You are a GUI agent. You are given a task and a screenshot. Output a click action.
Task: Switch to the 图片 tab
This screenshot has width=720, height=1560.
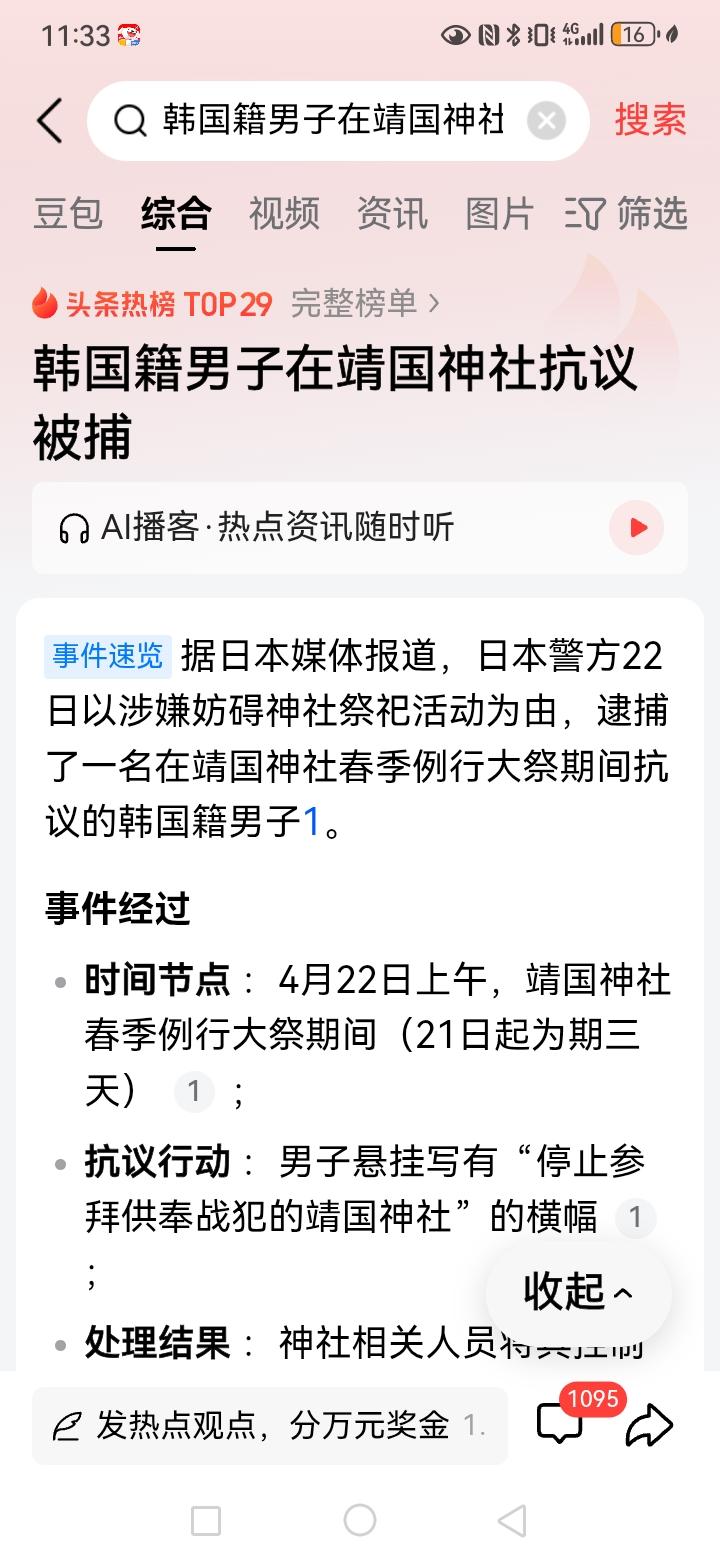[499, 213]
